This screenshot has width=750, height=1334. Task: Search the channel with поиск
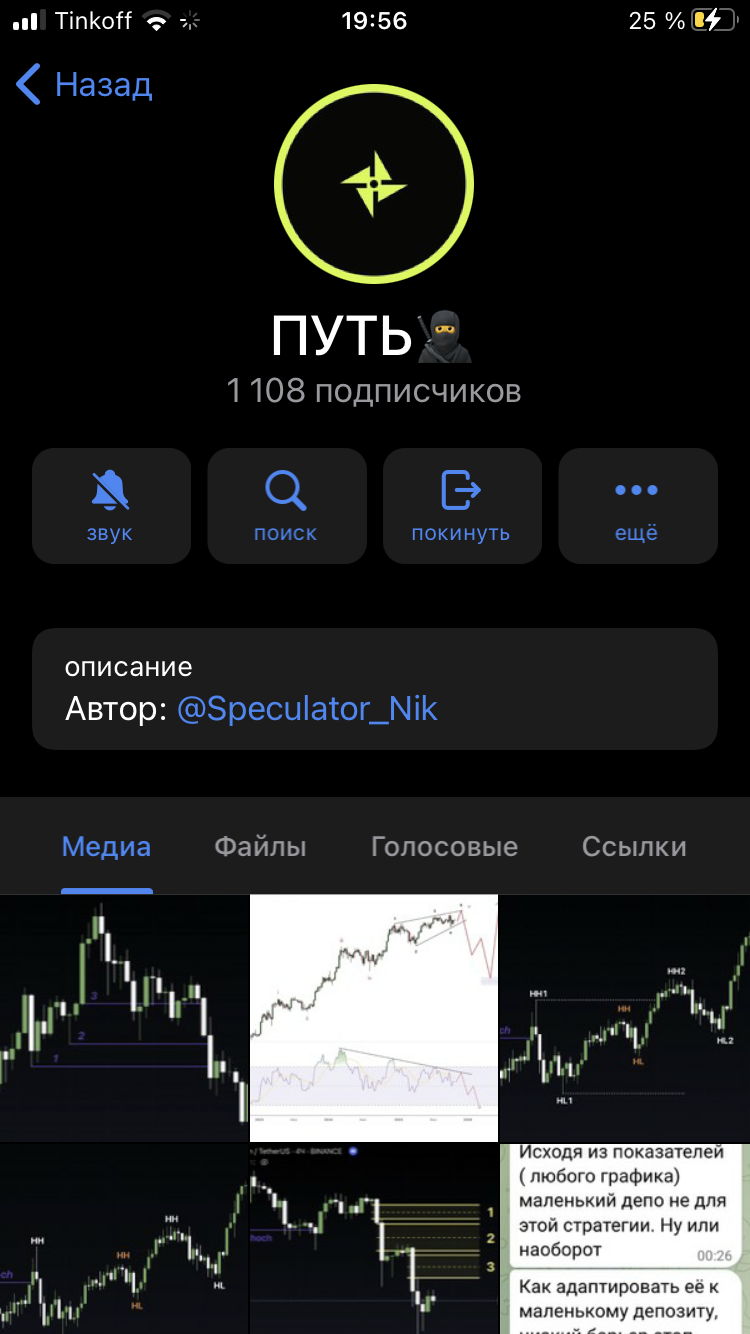(x=286, y=505)
